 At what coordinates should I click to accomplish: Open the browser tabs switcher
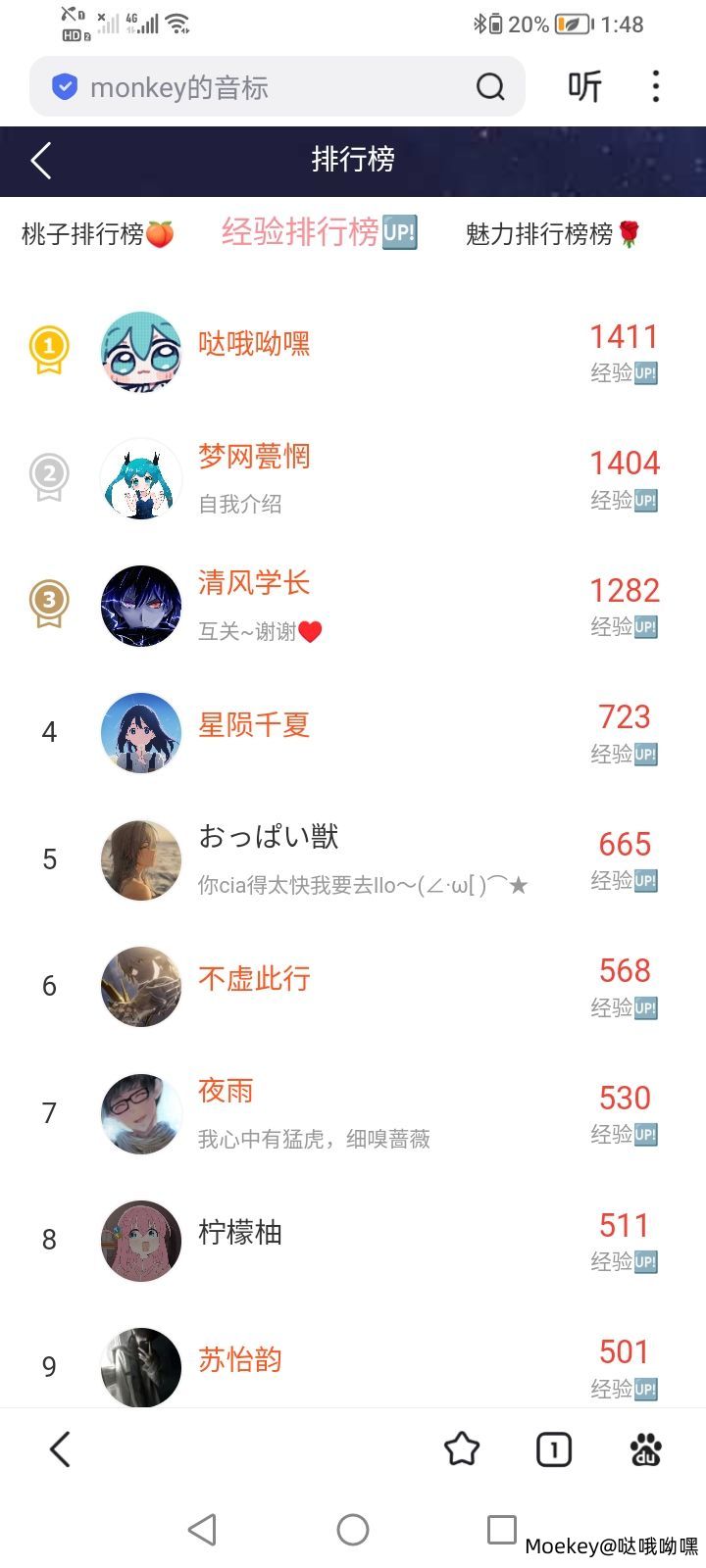(553, 1449)
